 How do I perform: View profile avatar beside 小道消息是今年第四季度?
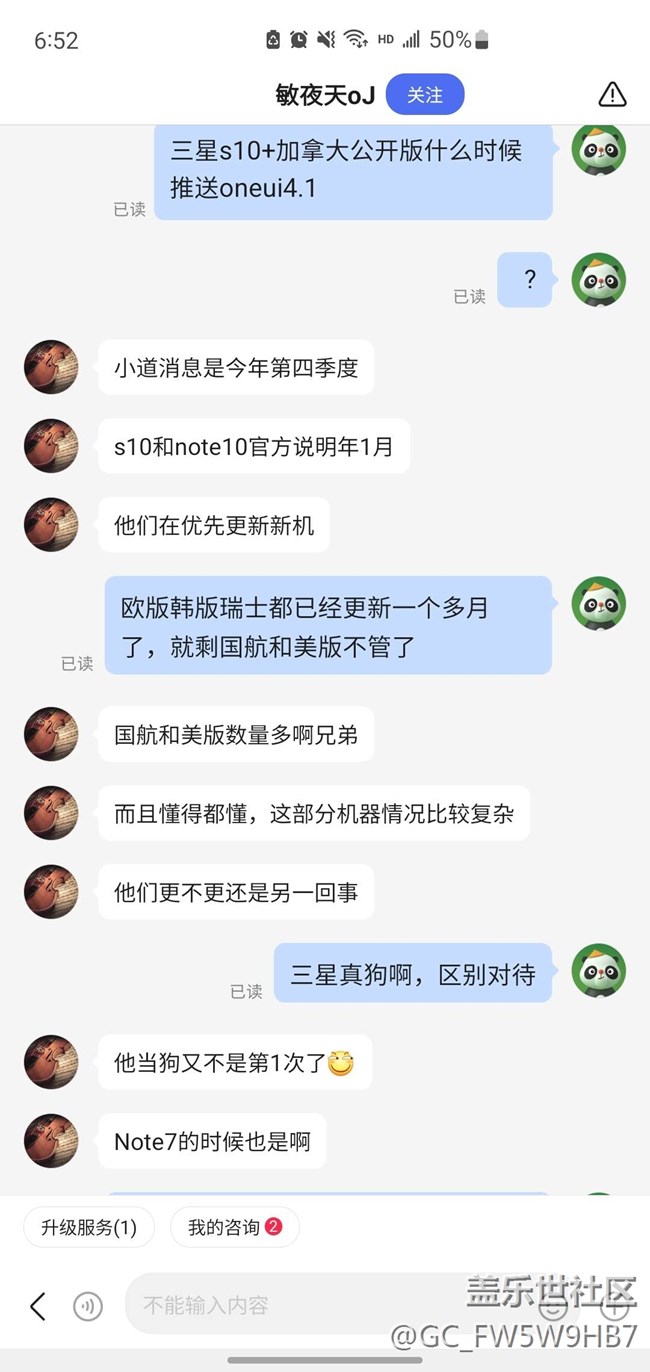(51, 367)
